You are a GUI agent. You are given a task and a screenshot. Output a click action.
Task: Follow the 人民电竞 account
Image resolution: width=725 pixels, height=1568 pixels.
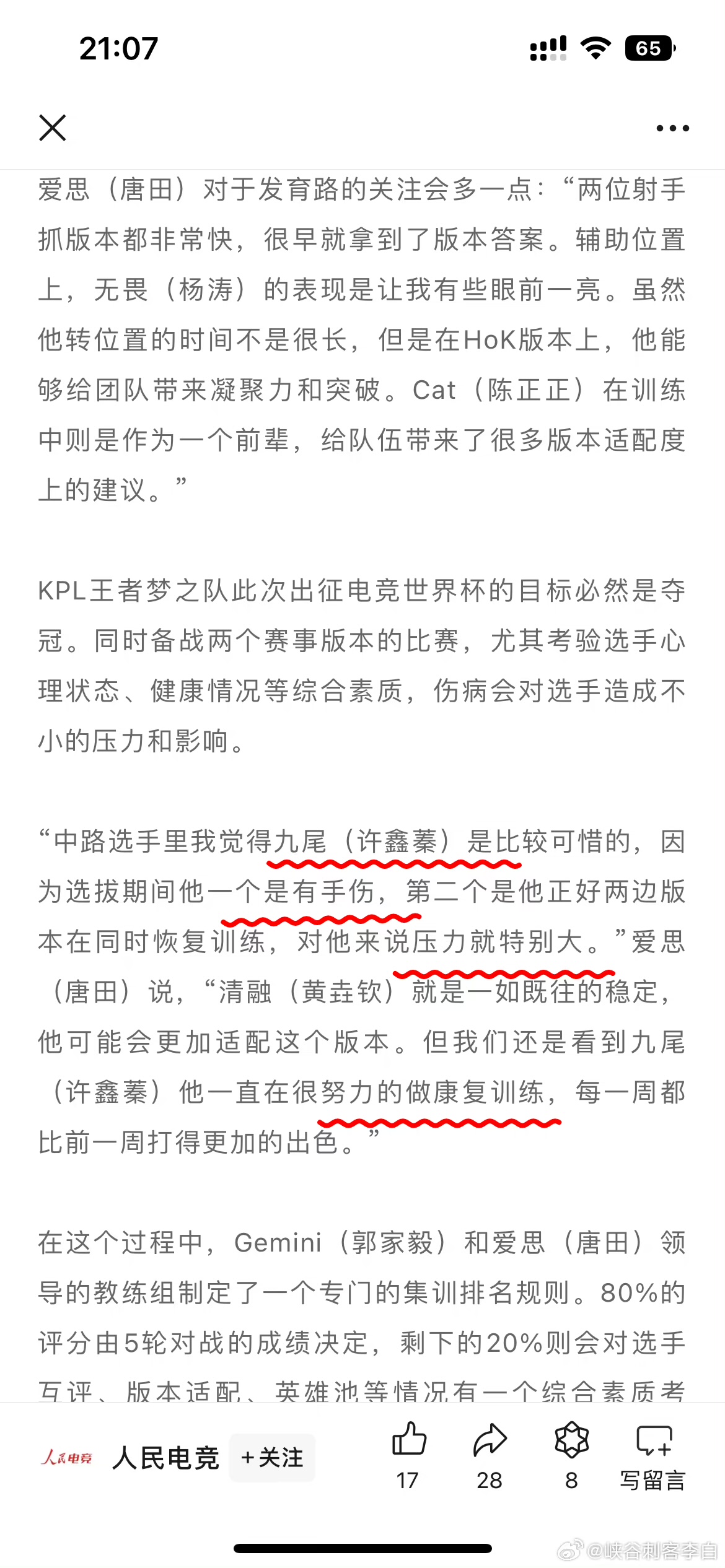(x=272, y=1457)
